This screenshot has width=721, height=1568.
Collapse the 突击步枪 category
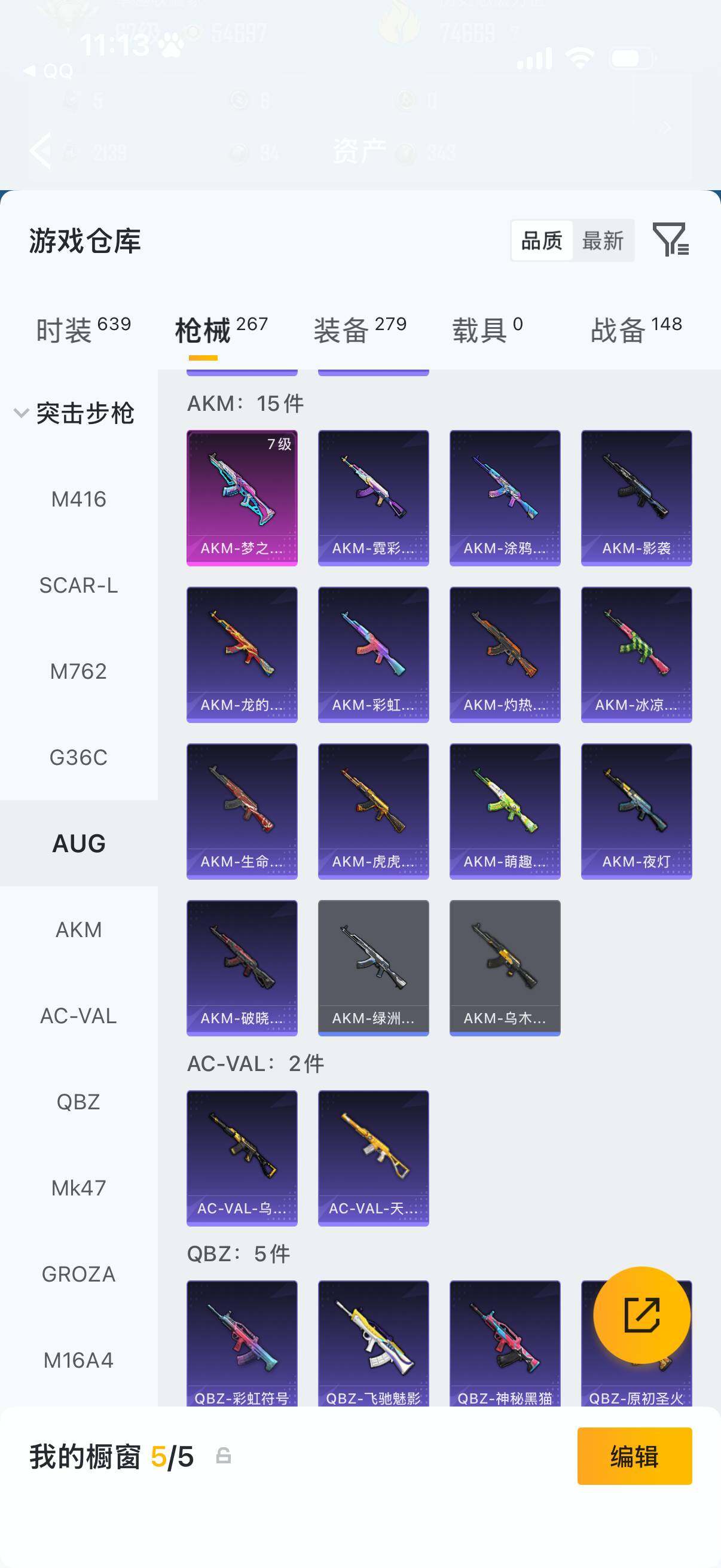click(74, 413)
